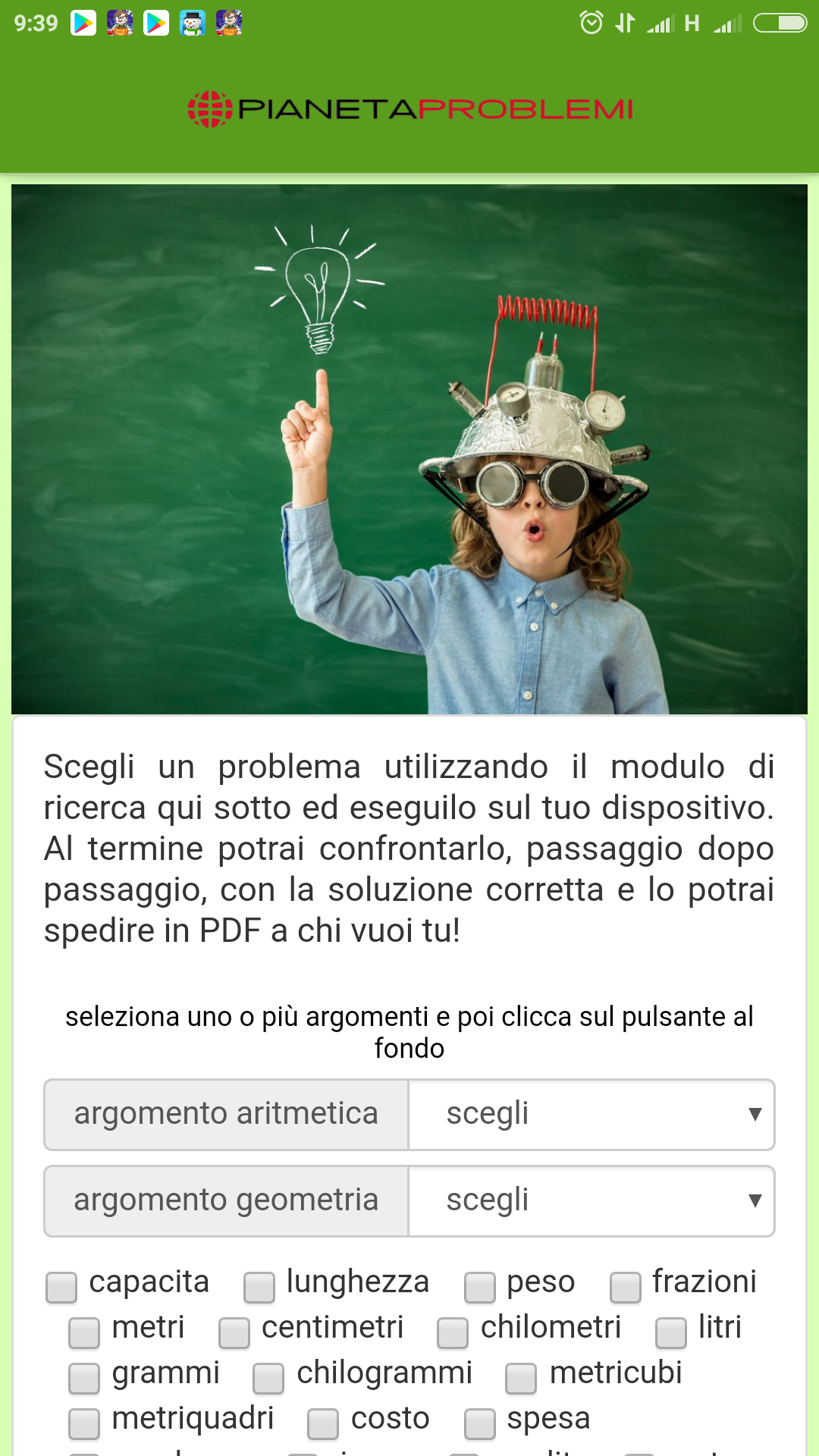Check the metricubi checkbox
This screenshot has width=819, height=1456.
point(521,1378)
